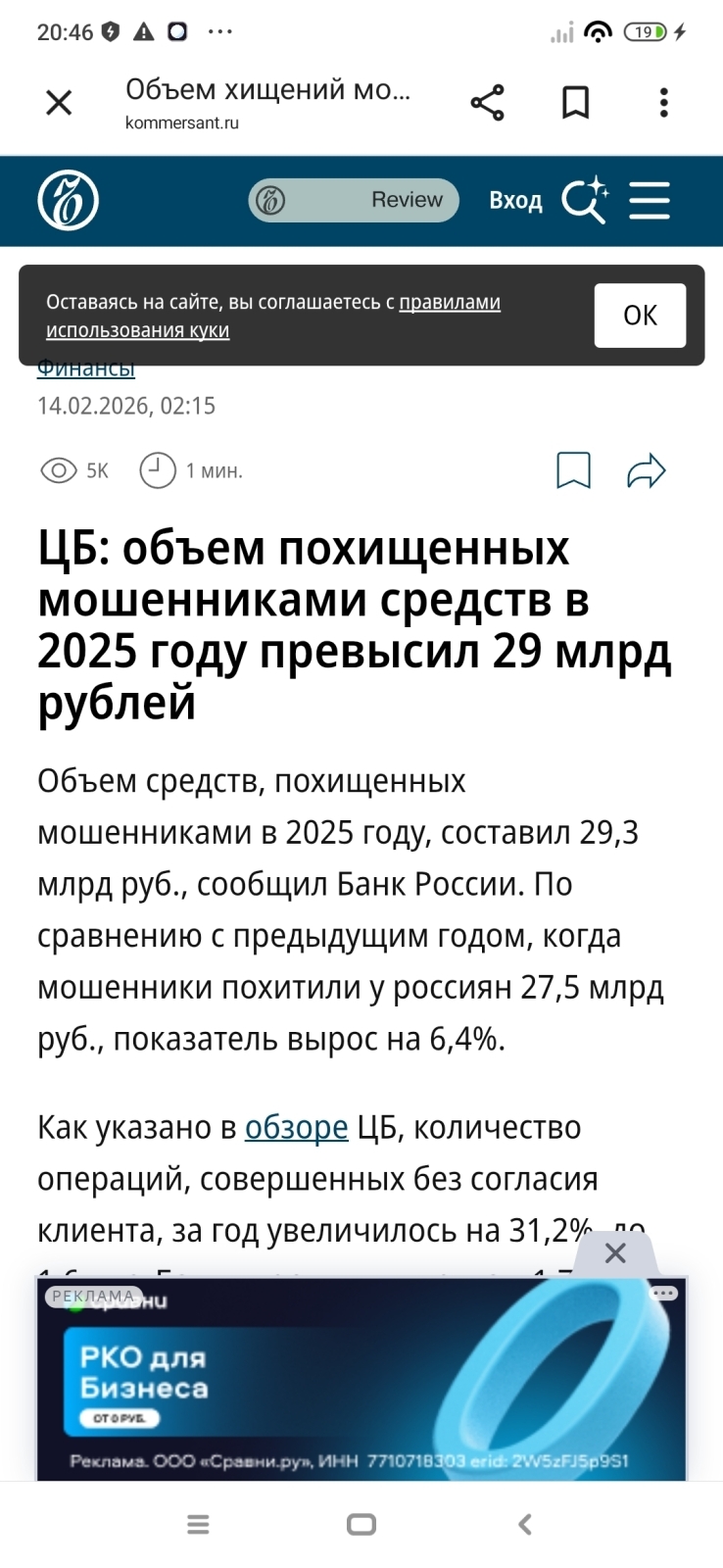This screenshot has width=723, height=1568.
Task: Save the article with bookmark icon
Action: click(573, 470)
